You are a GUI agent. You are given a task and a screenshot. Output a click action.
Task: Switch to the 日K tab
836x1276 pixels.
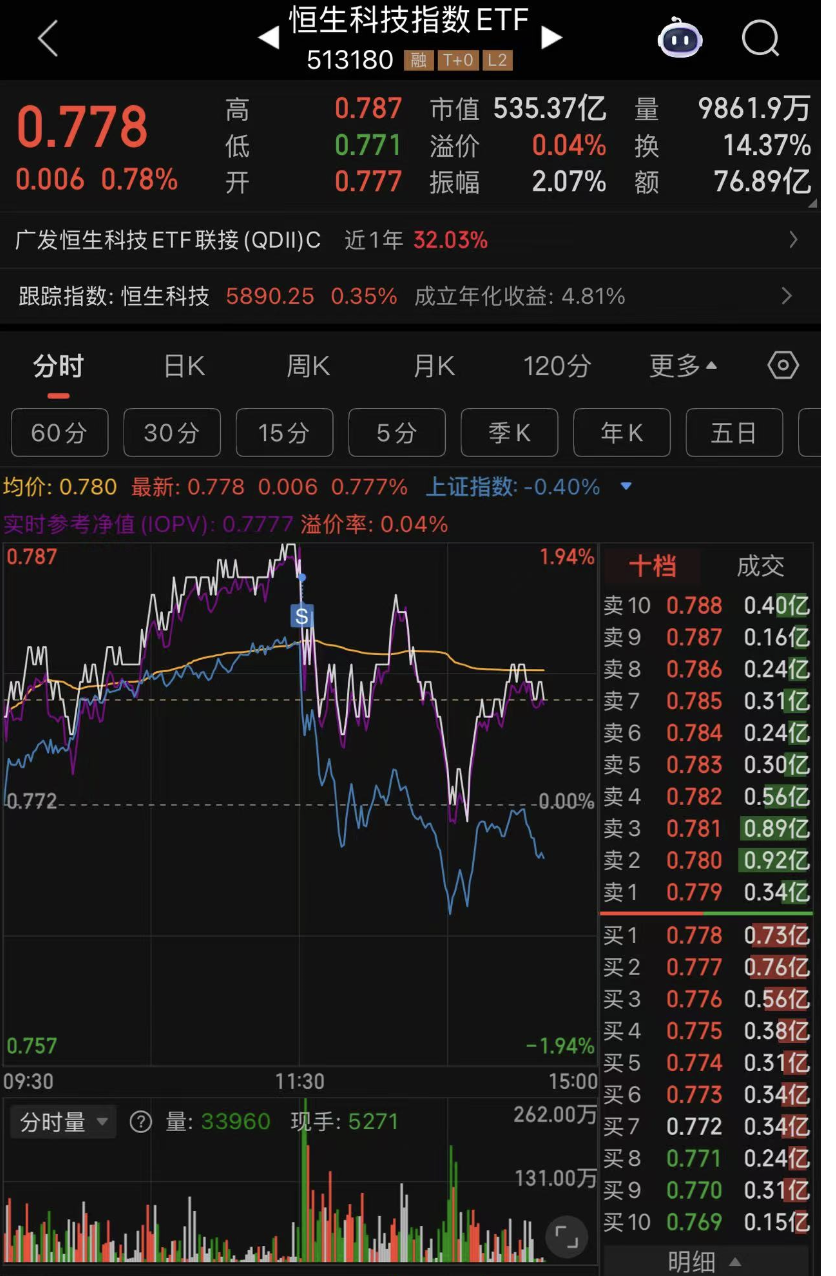[184, 367]
